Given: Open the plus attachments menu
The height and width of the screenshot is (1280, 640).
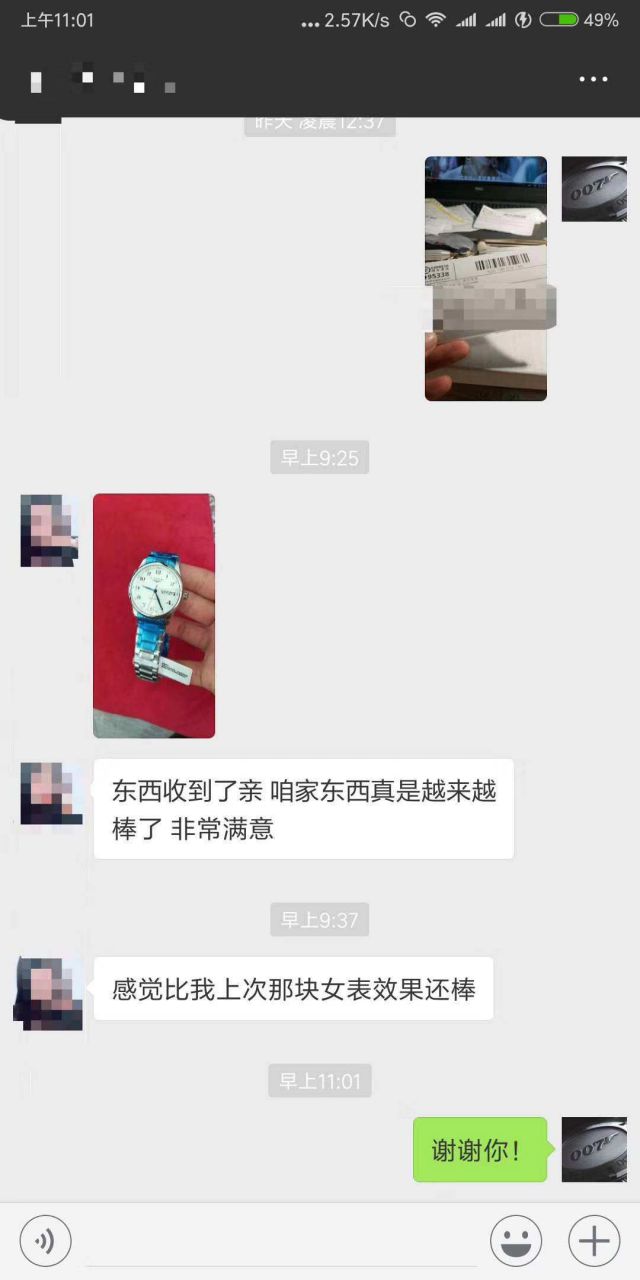Looking at the screenshot, I should pos(594,1241).
